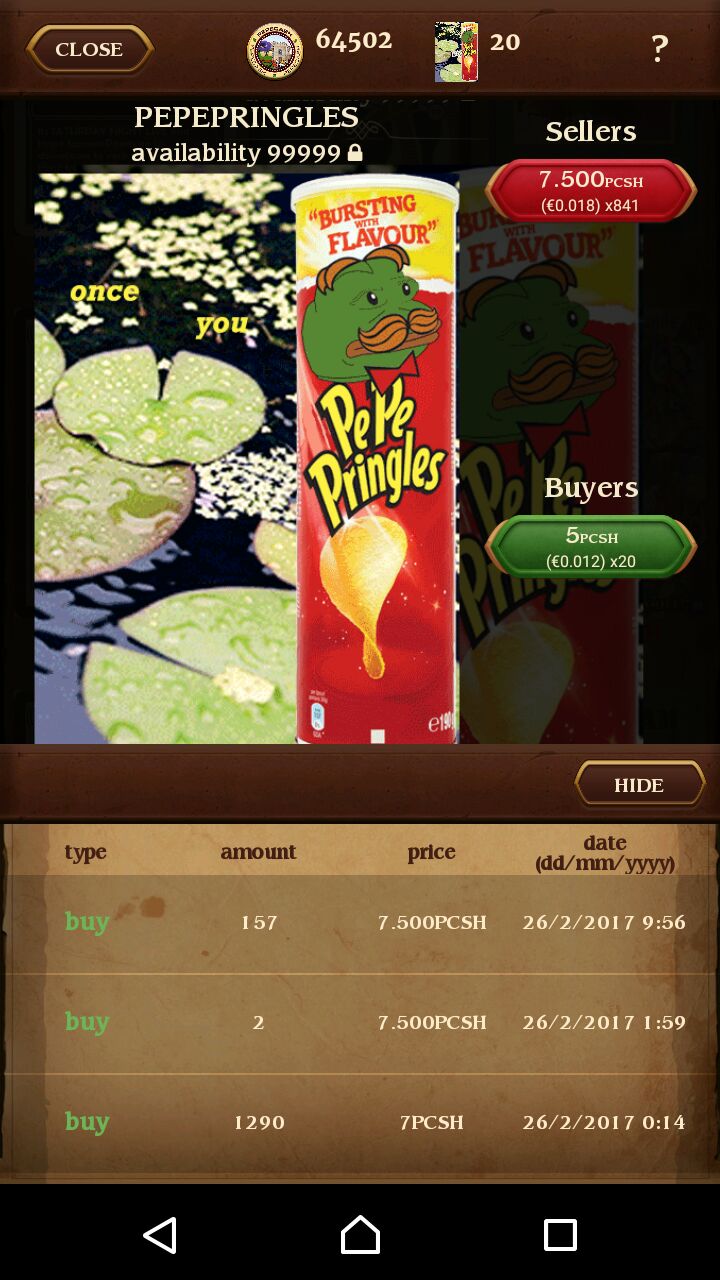Tap the sellers 7.500 PCSH offer

click(x=591, y=190)
